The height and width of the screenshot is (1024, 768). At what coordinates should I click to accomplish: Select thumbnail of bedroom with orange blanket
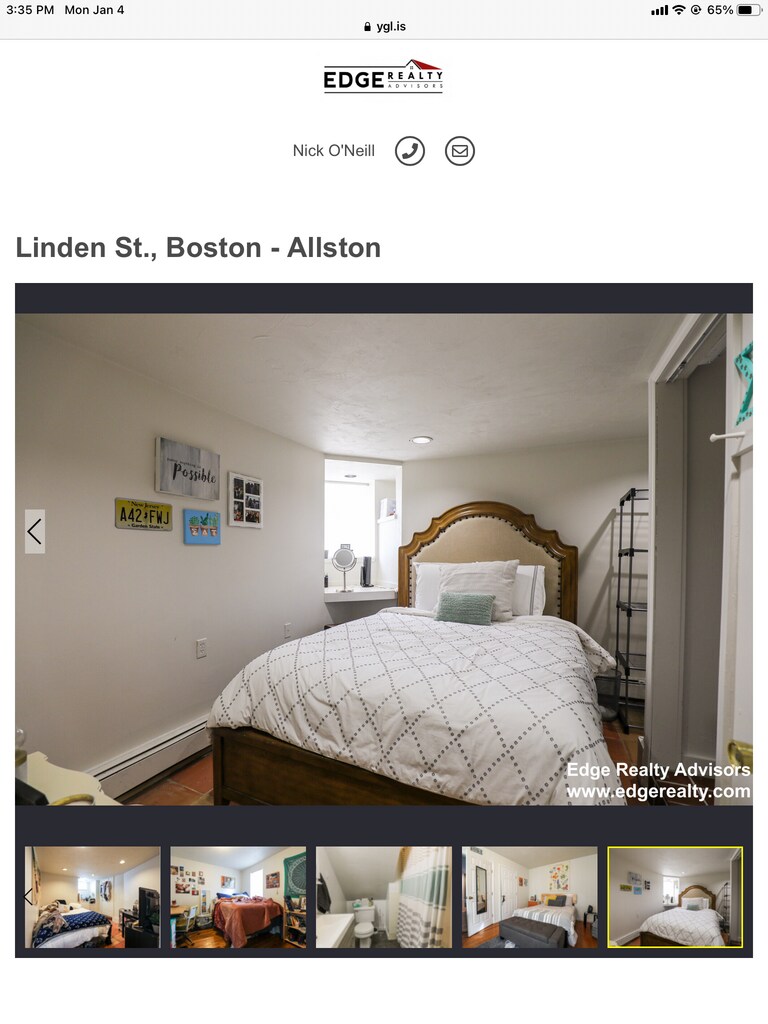(x=238, y=897)
